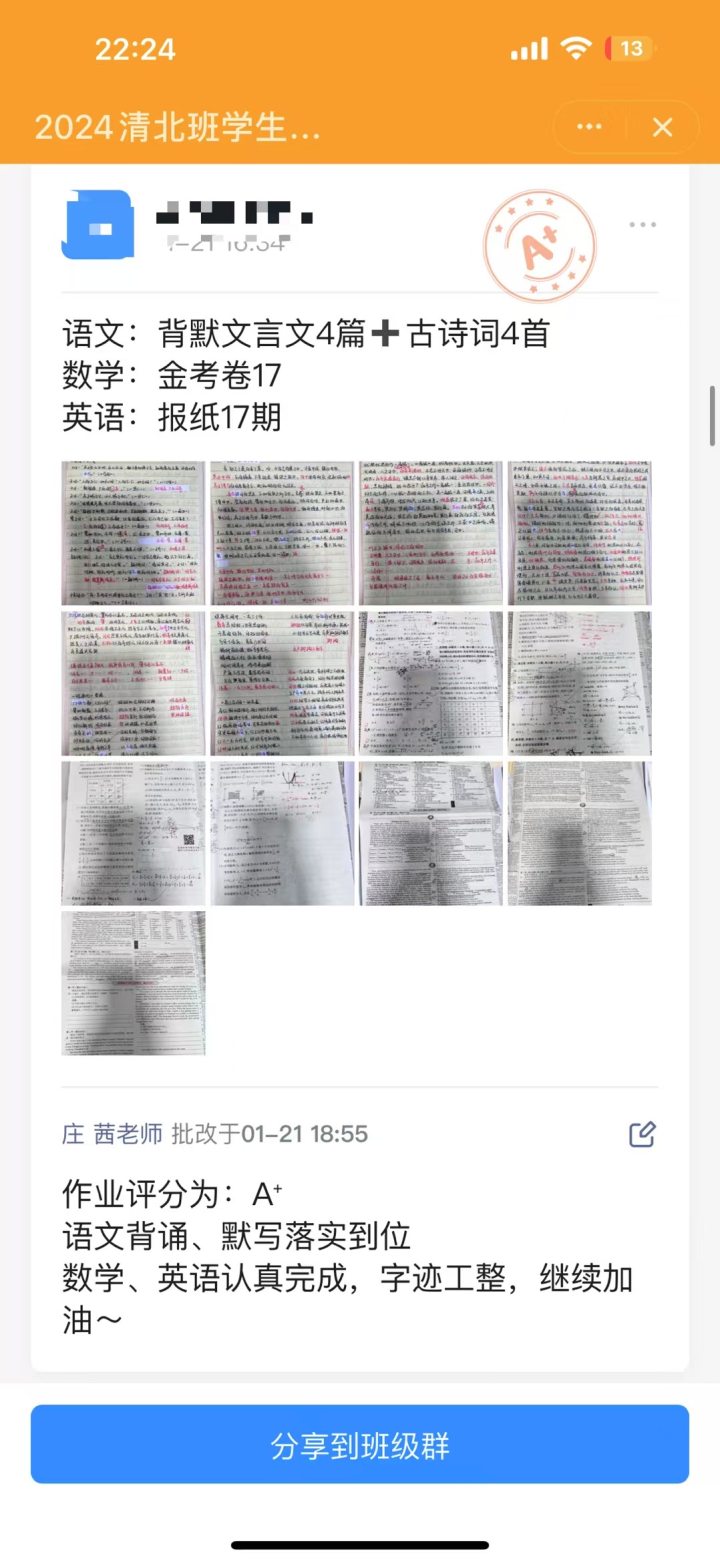Open the single photo in the last row

click(133, 983)
